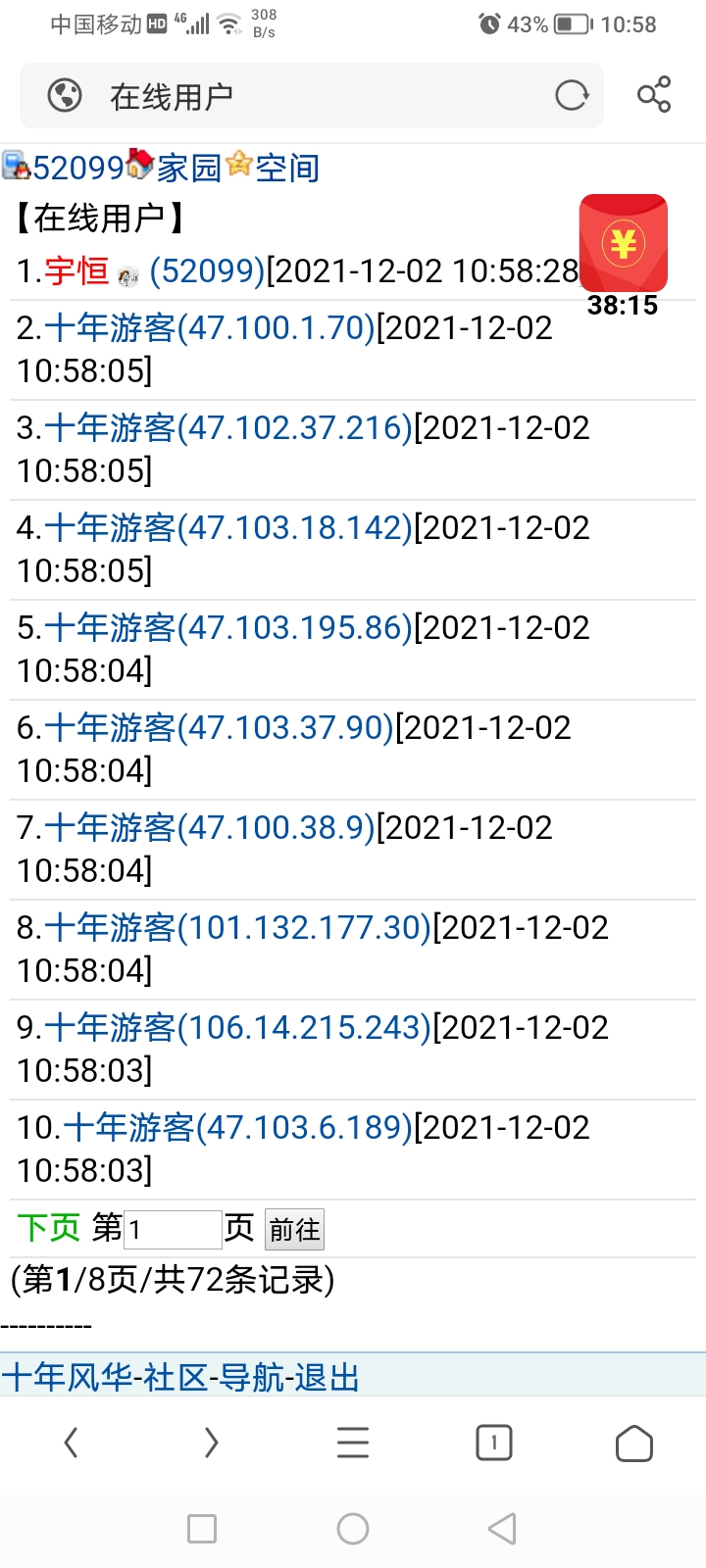Open the browser tabs switcher
The width and height of the screenshot is (706, 1568).
point(494,1443)
